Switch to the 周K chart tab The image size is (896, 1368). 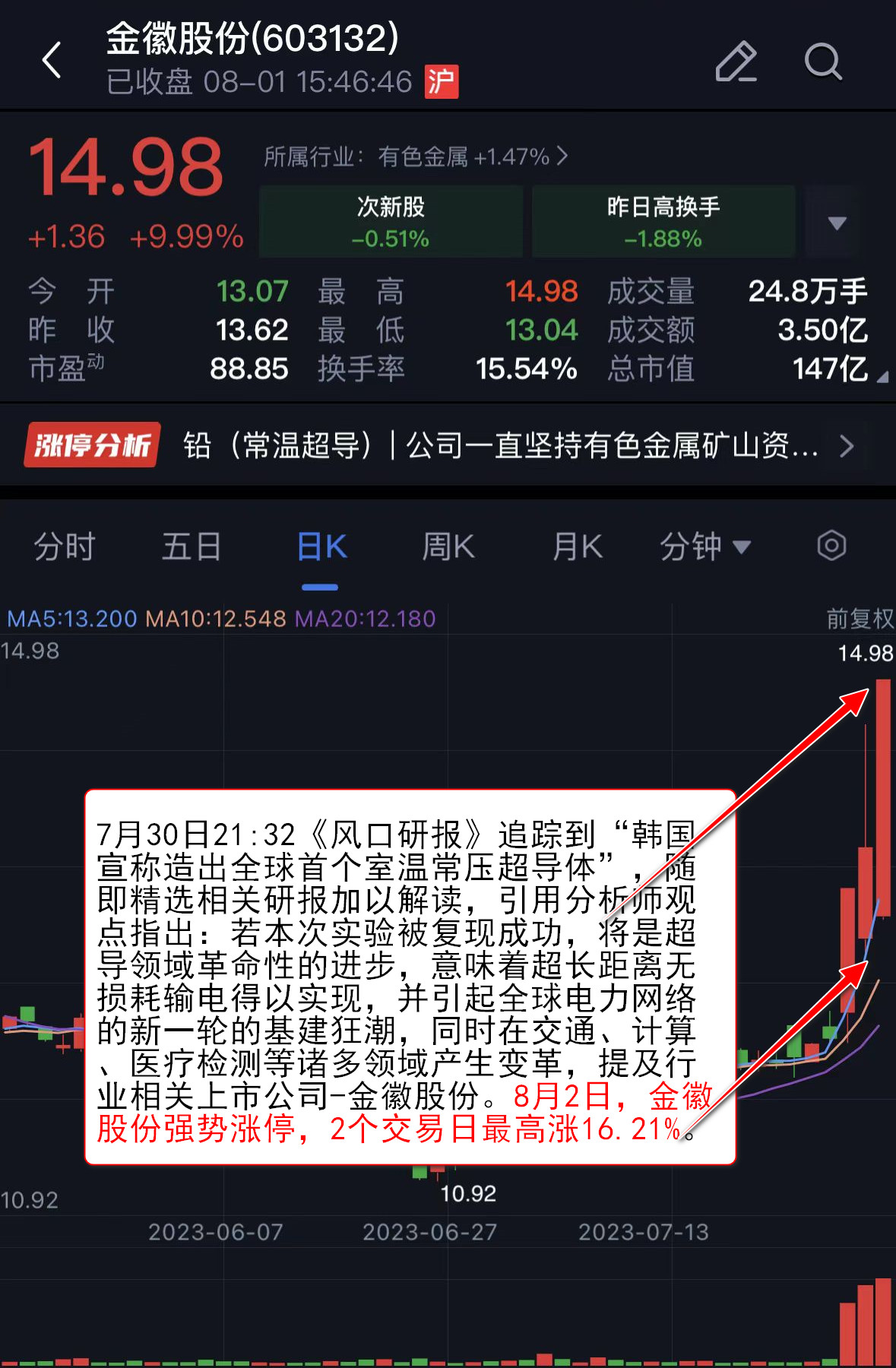(x=448, y=546)
